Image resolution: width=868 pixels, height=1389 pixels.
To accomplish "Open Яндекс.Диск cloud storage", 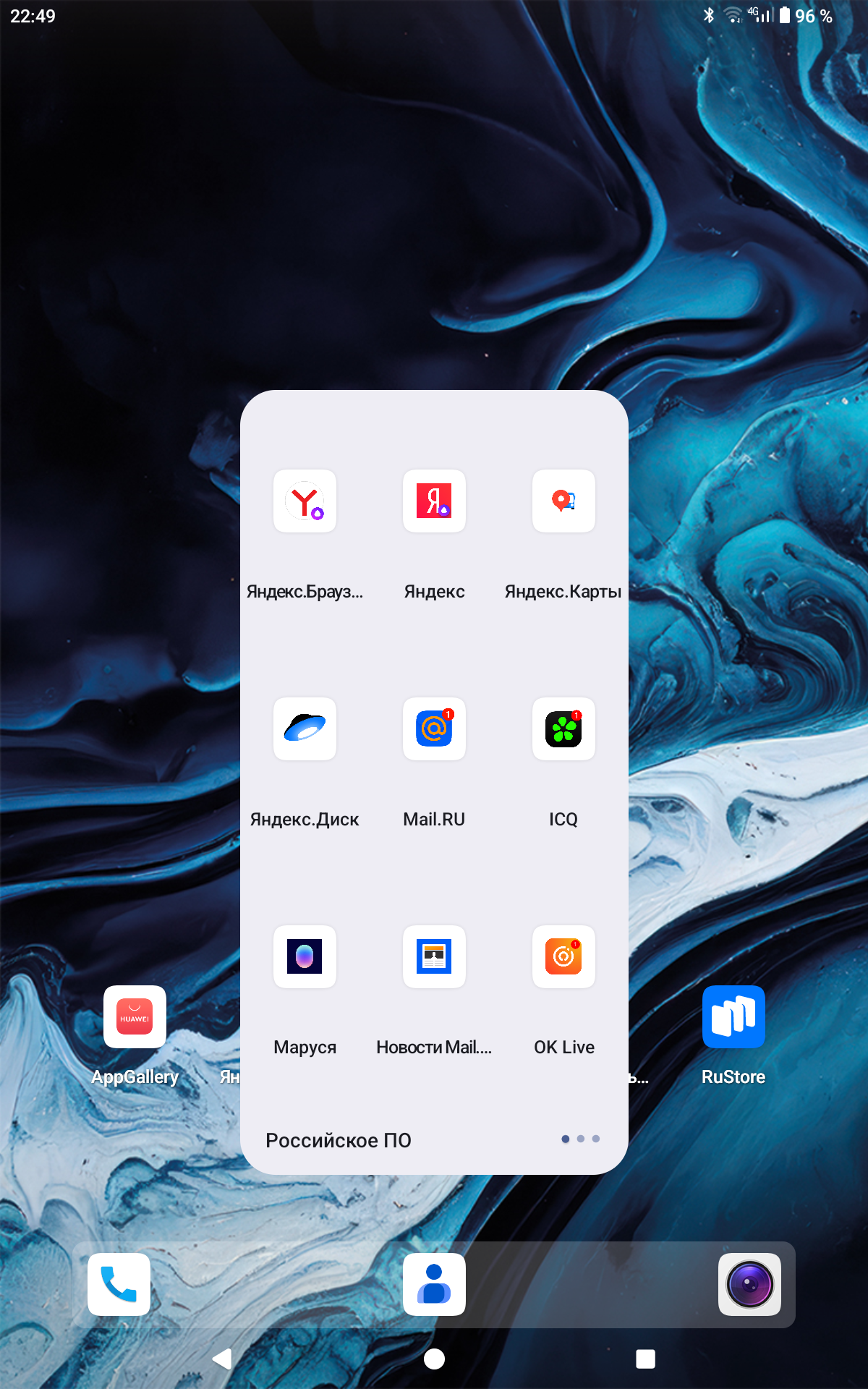I will click(305, 729).
